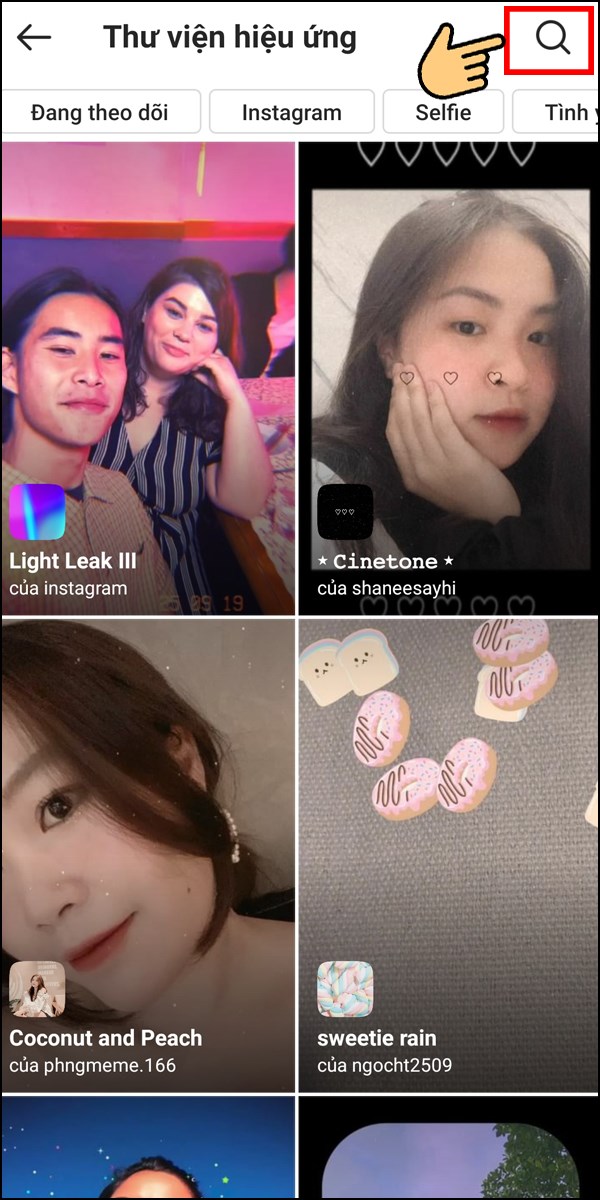Open the Cinetone effect by shaneesayhi
The image size is (600, 1200).
[448, 378]
